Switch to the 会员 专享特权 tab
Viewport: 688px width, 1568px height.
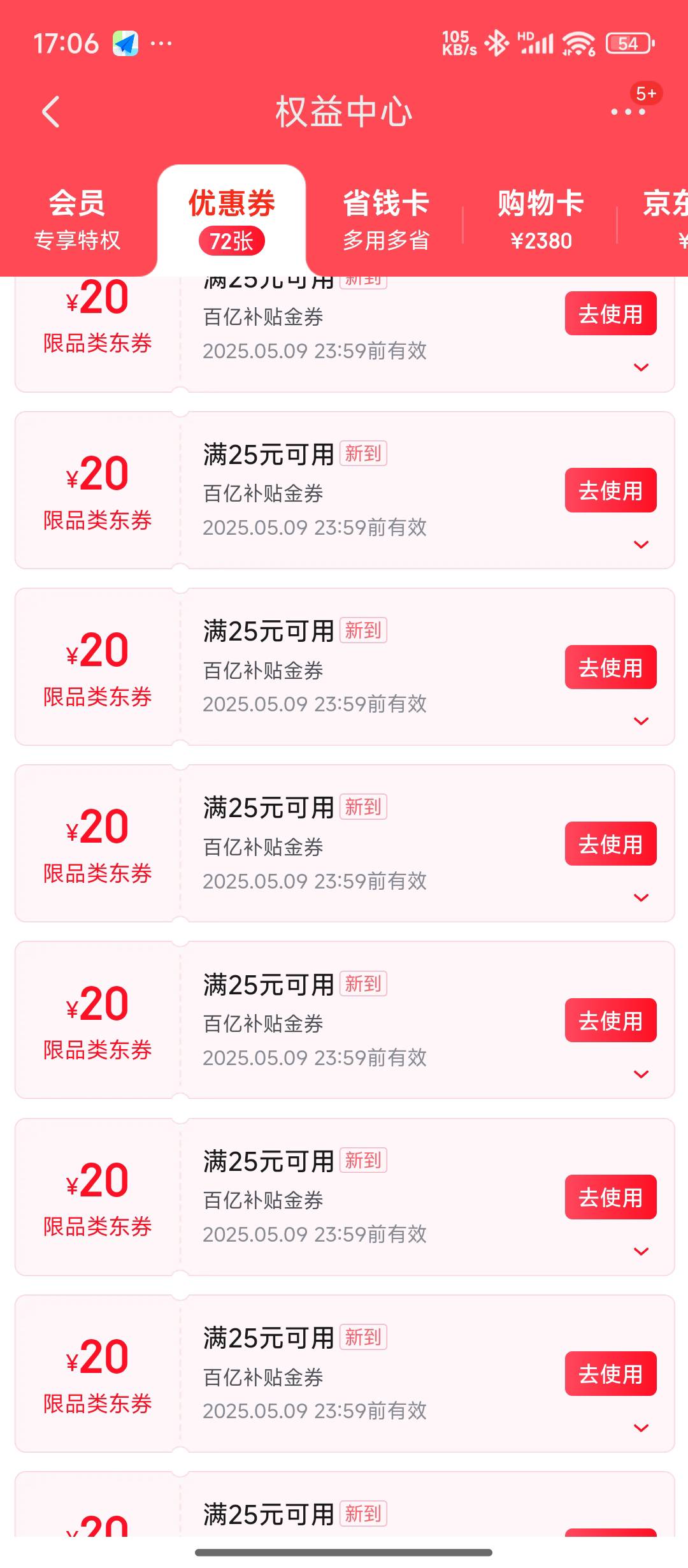pyautogui.click(x=77, y=221)
